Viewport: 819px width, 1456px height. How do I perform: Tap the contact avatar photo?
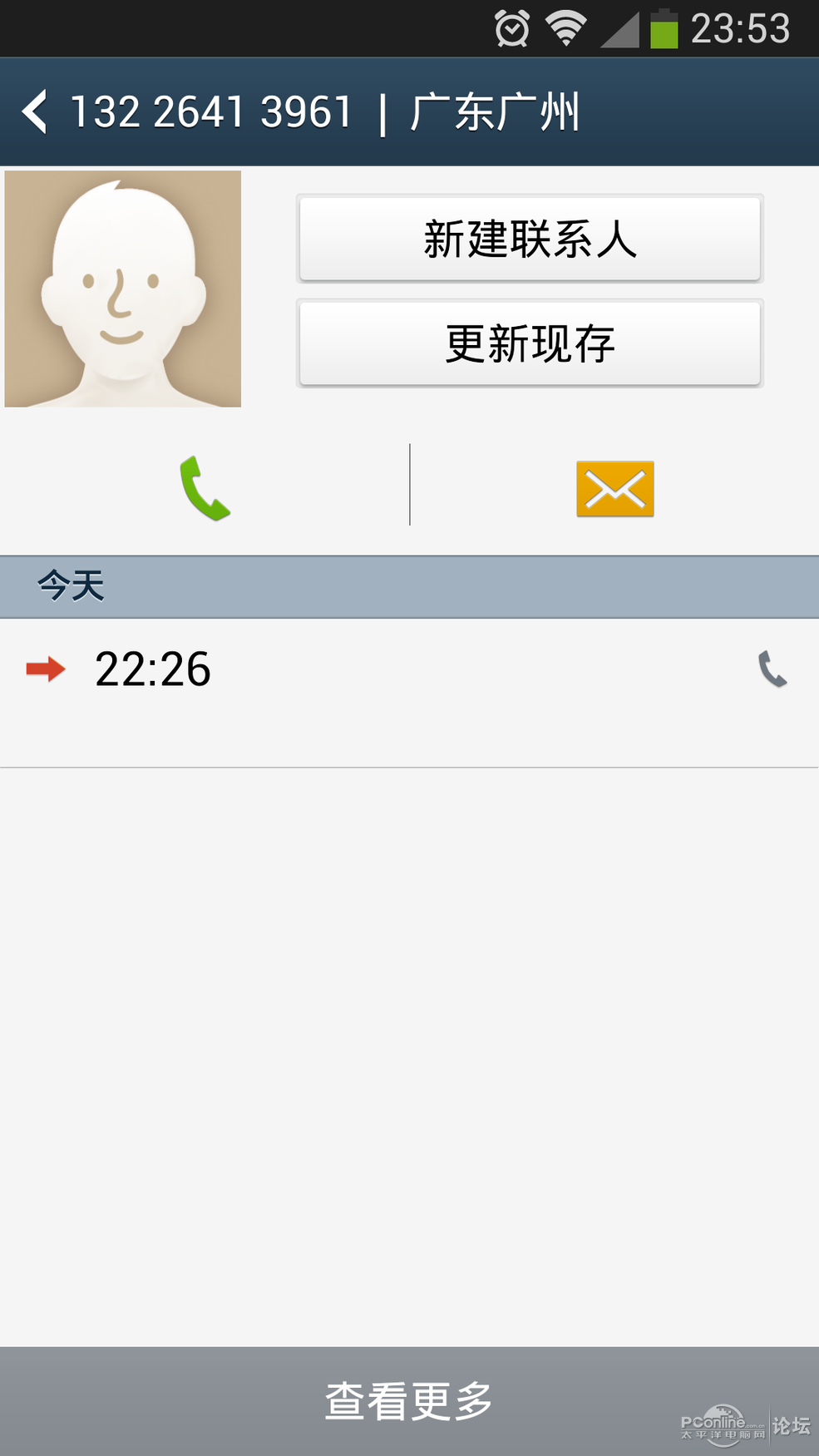click(x=123, y=289)
